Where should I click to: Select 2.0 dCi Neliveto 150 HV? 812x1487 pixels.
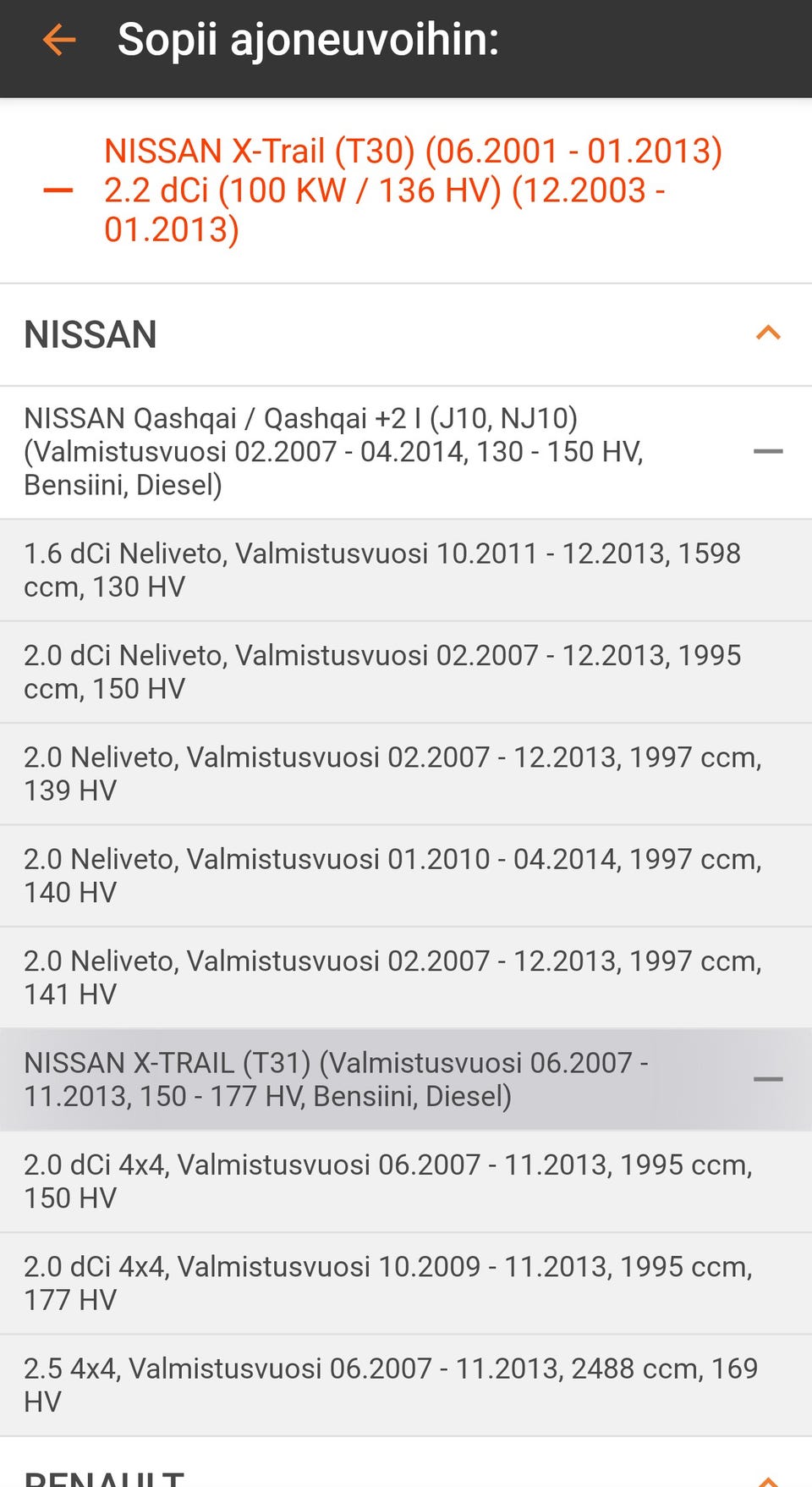coord(382,671)
